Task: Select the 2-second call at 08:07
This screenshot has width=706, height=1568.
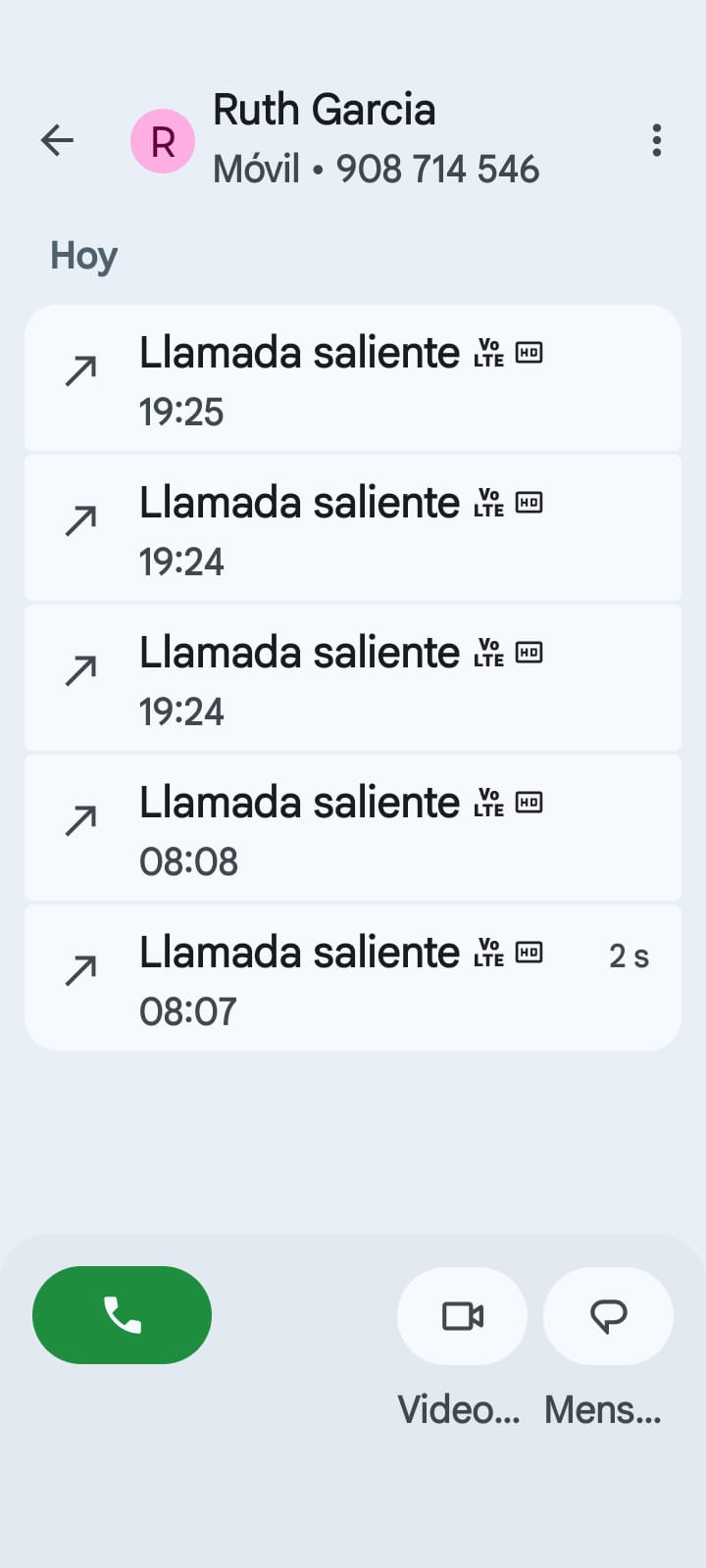Action: pyautogui.click(x=352, y=978)
